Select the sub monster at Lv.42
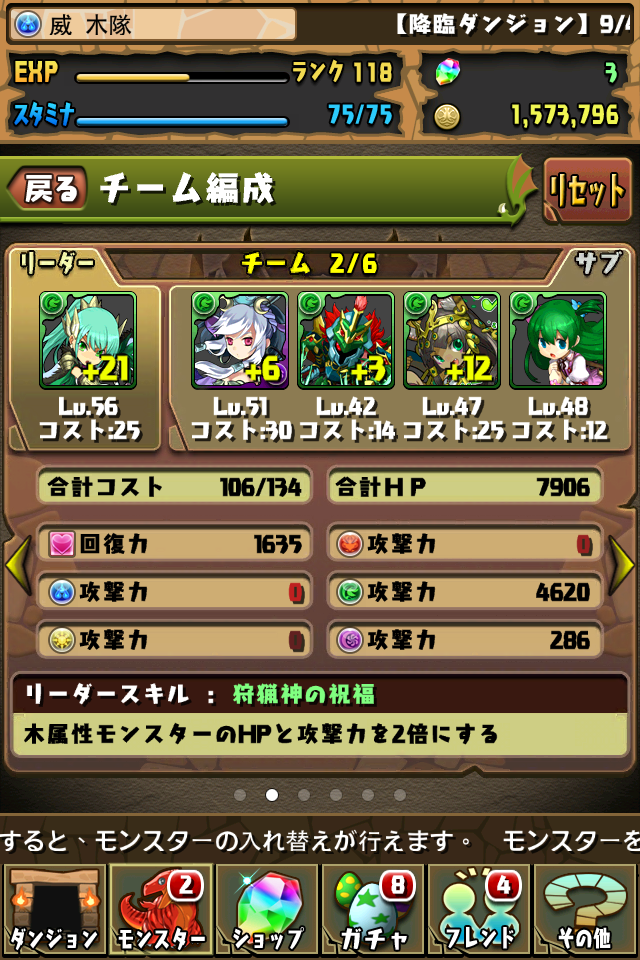 click(345, 340)
